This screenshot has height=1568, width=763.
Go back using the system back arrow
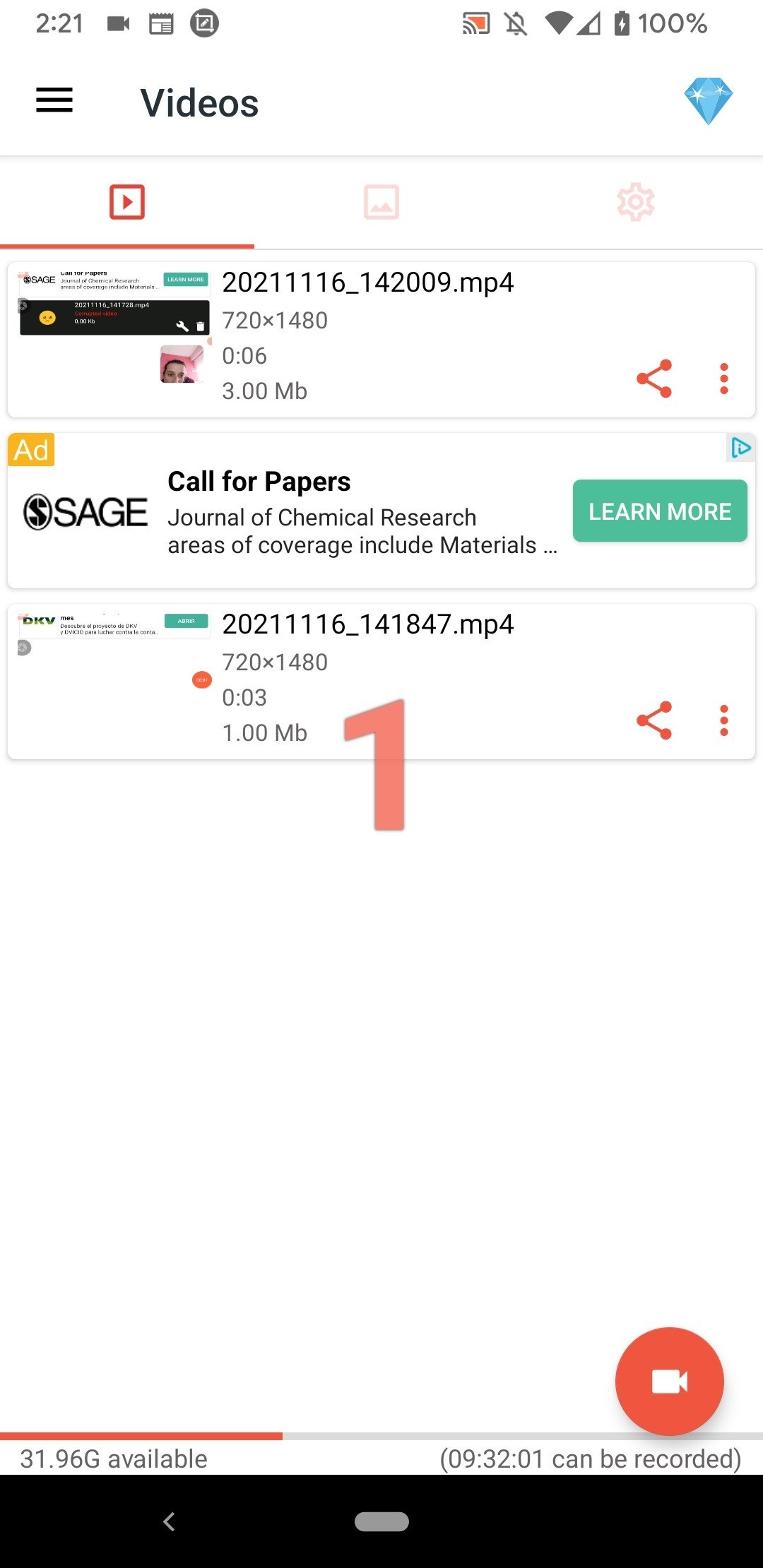[169, 1521]
